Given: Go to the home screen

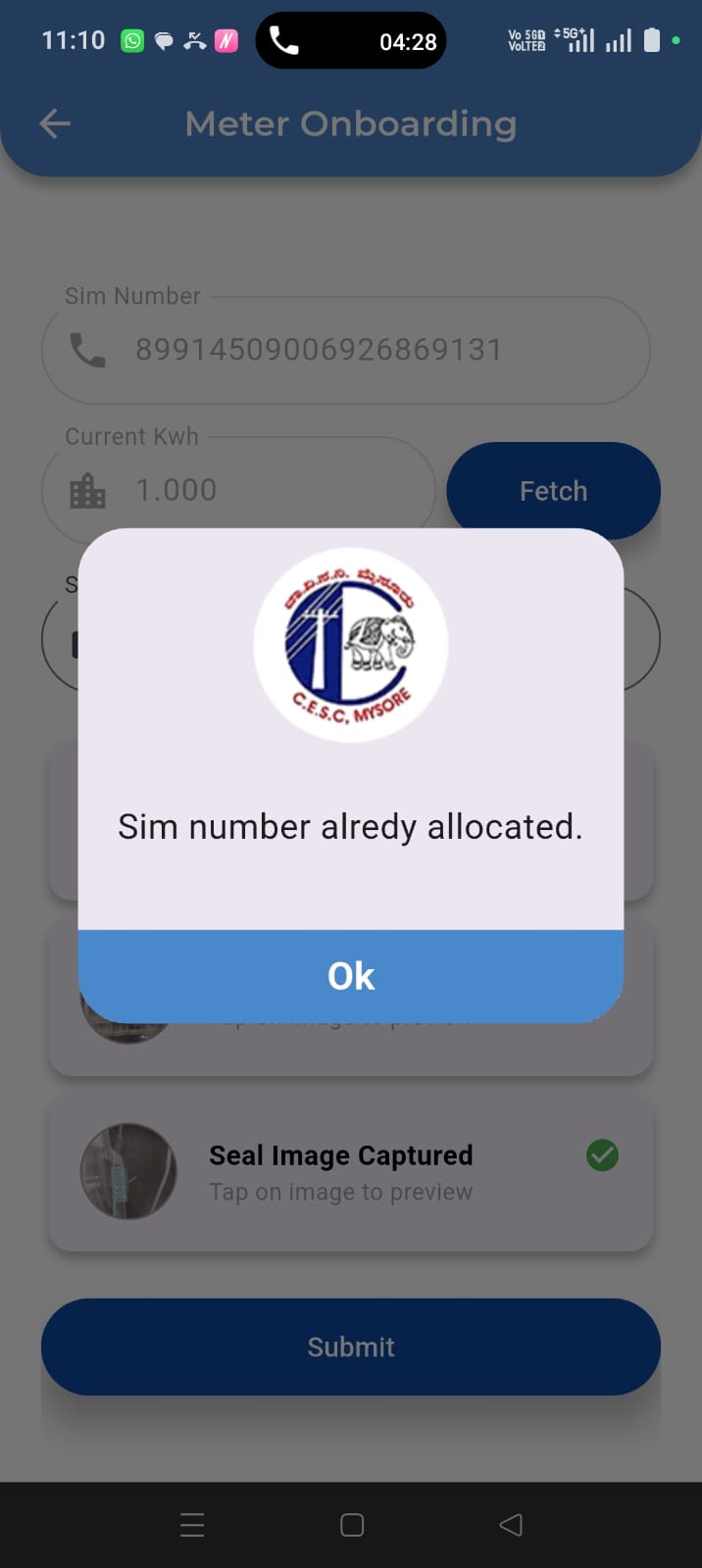Looking at the screenshot, I should click(x=352, y=1525).
